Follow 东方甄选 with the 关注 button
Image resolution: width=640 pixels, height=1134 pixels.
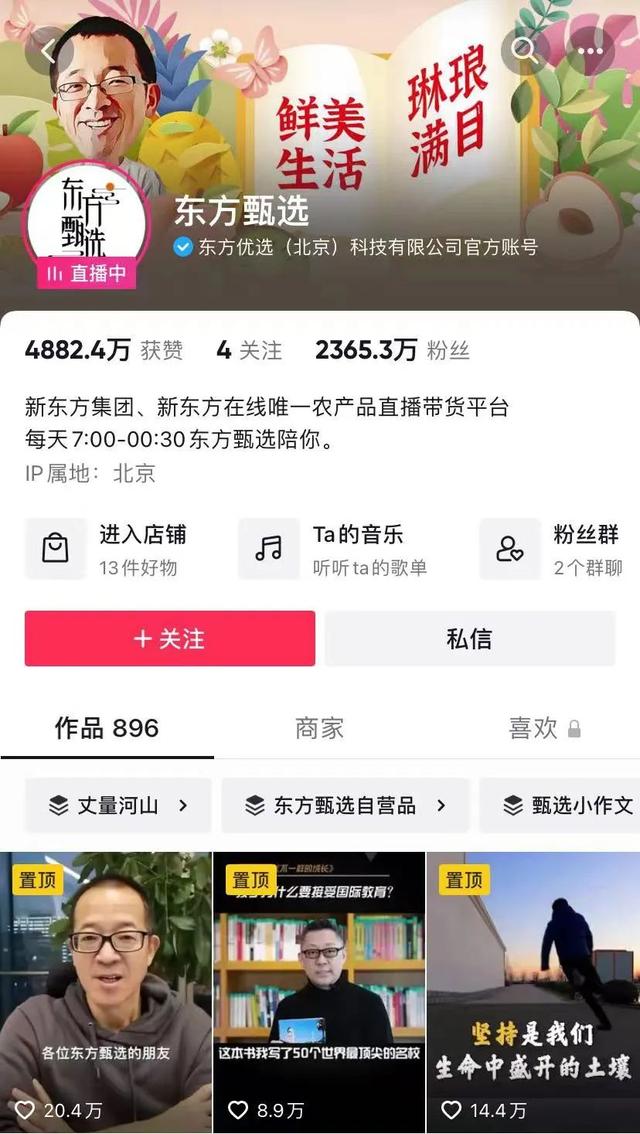click(x=170, y=639)
